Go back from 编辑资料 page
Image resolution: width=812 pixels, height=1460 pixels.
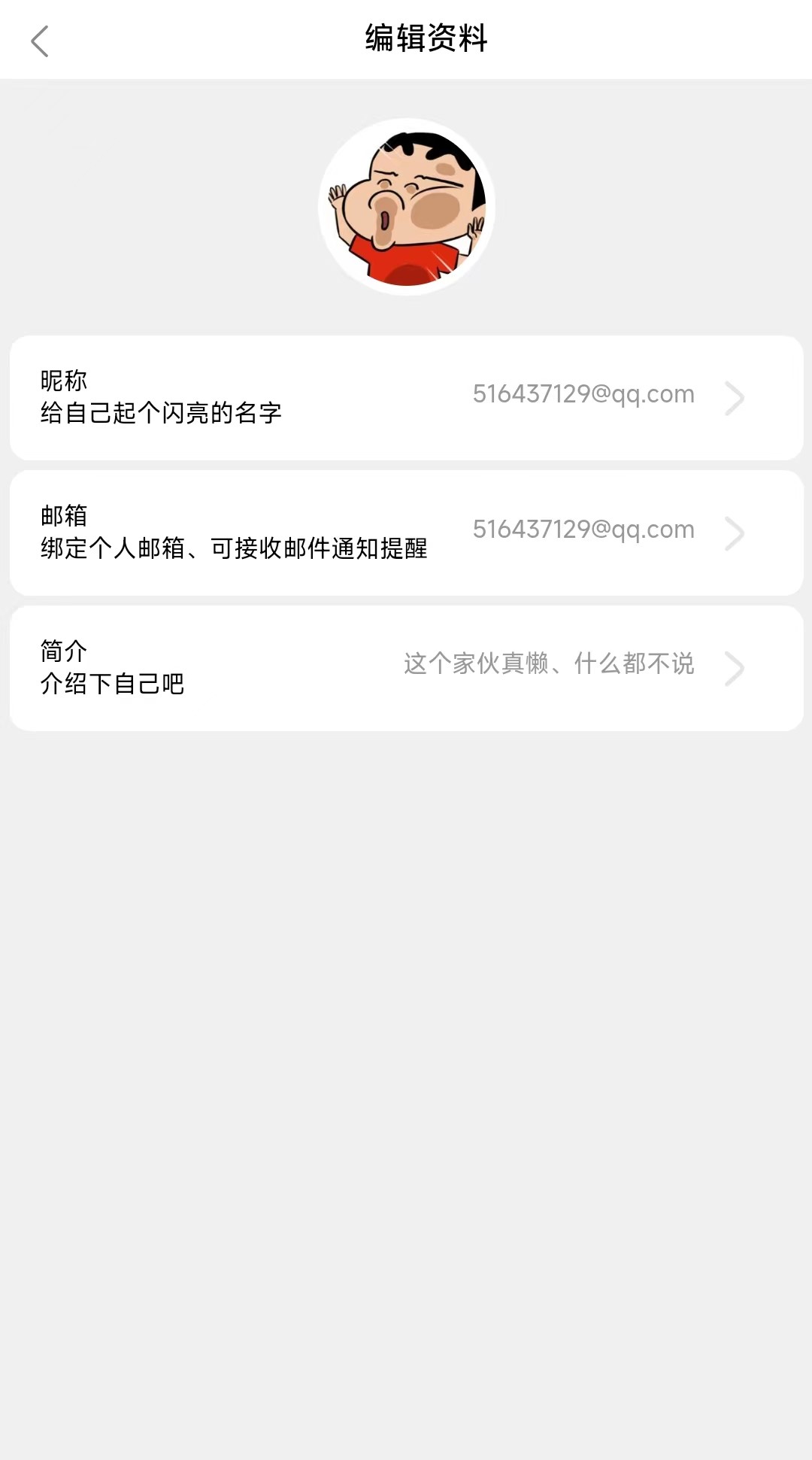[x=40, y=41]
